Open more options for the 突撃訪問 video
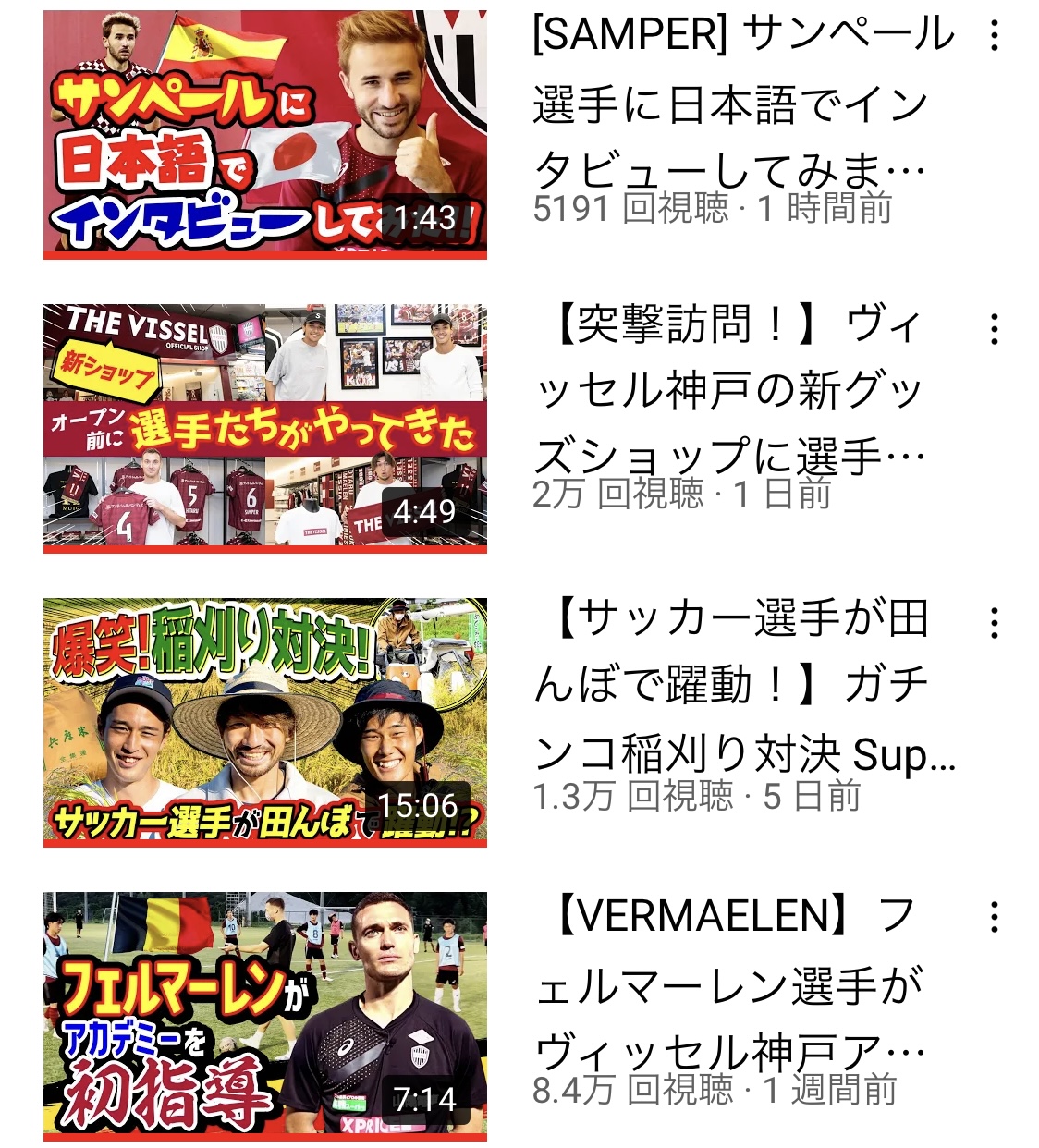Image resolution: width=1039 pixels, height=1148 pixels. pyautogui.click(x=994, y=329)
